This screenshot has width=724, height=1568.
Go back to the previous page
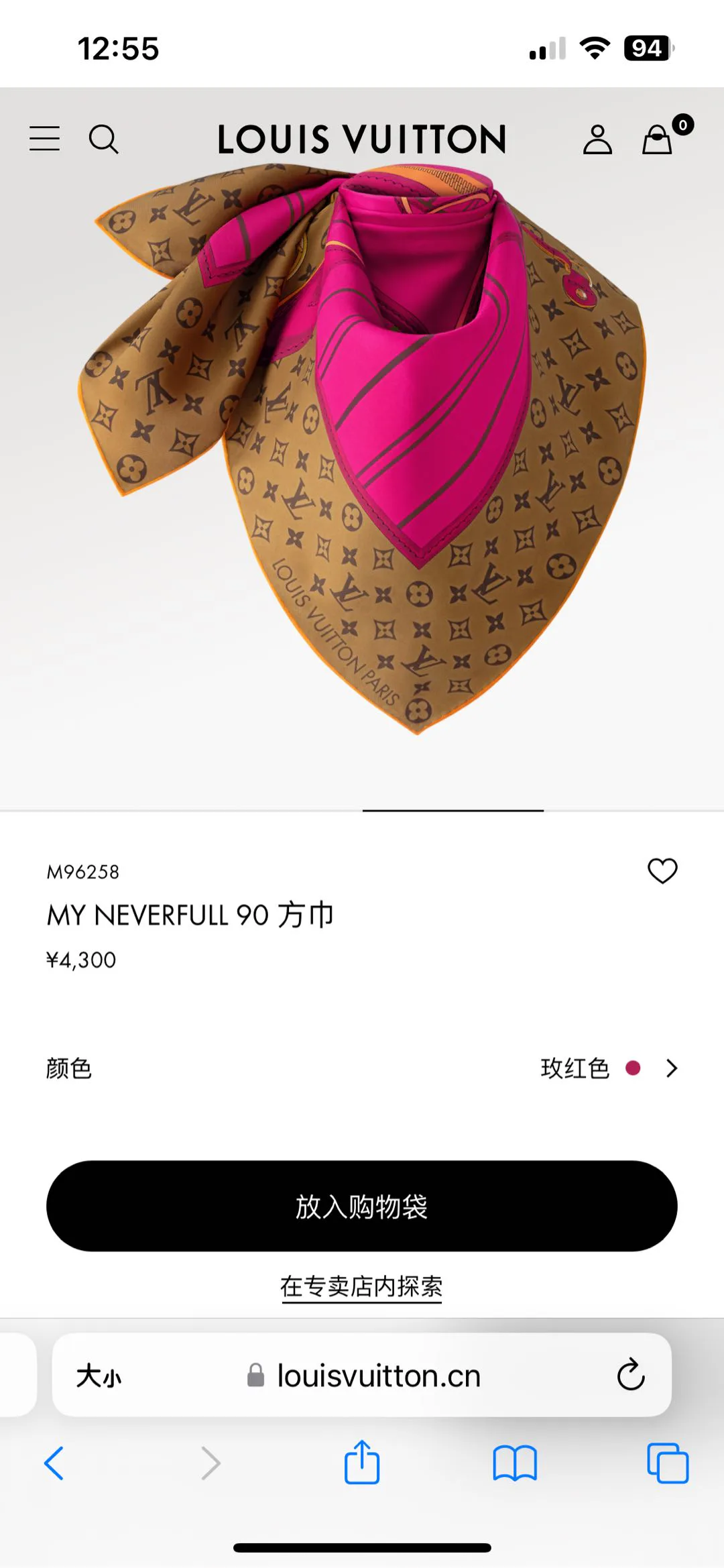coord(54,1463)
